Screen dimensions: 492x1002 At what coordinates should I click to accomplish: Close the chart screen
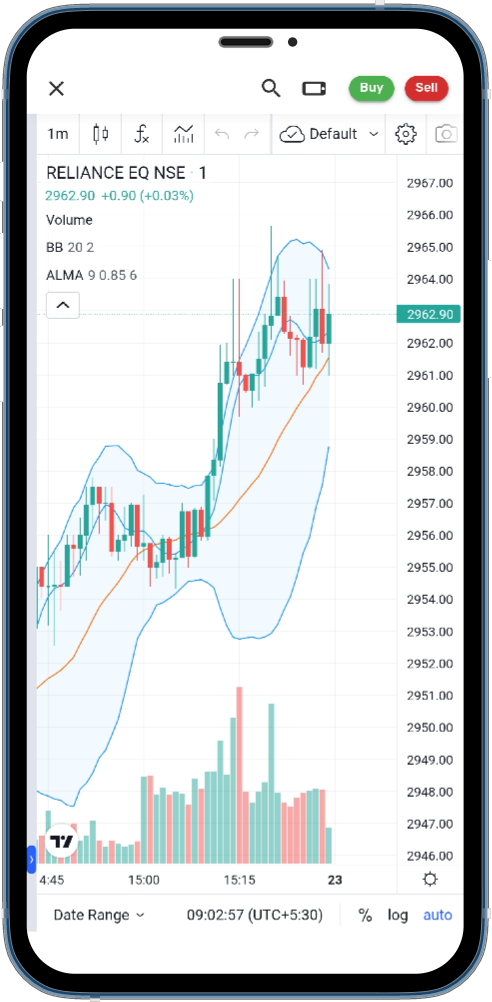(x=57, y=89)
